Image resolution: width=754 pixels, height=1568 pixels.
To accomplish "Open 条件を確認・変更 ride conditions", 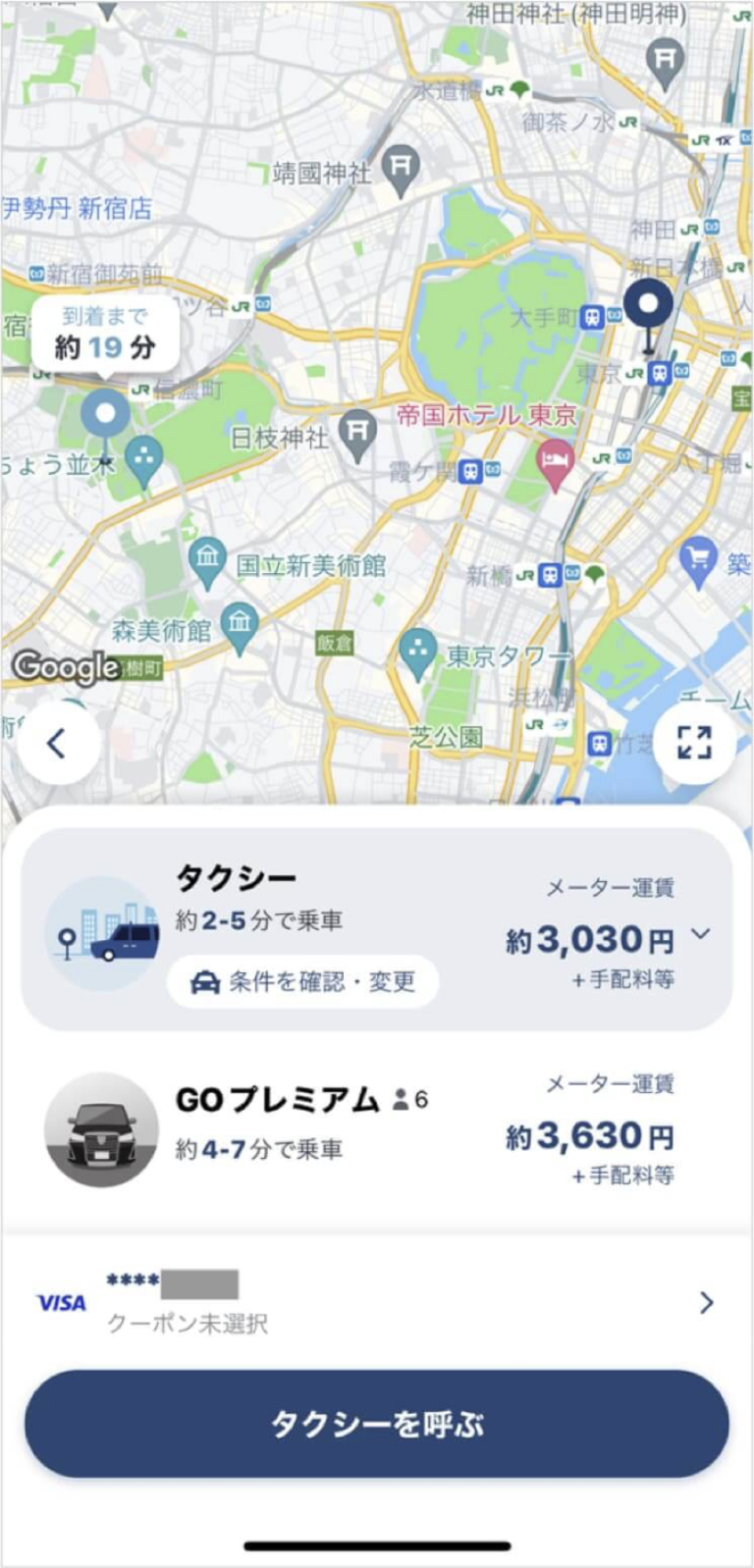I will (x=304, y=981).
